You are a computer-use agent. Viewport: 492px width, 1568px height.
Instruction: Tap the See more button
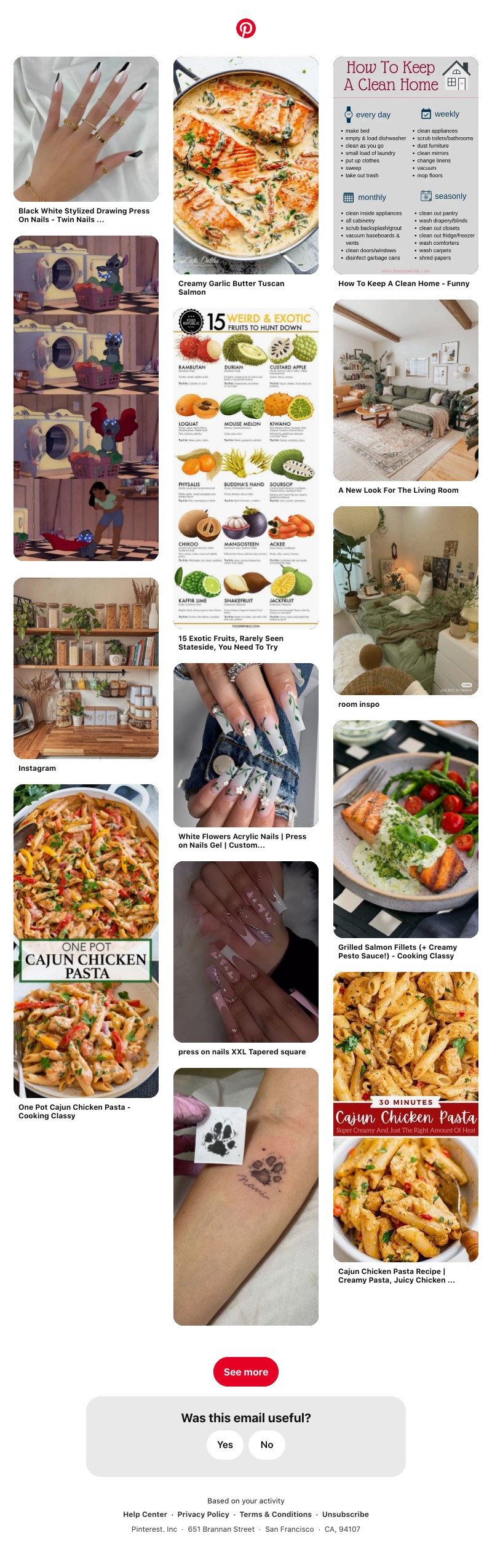pyautogui.click(x=246, y=1372)
